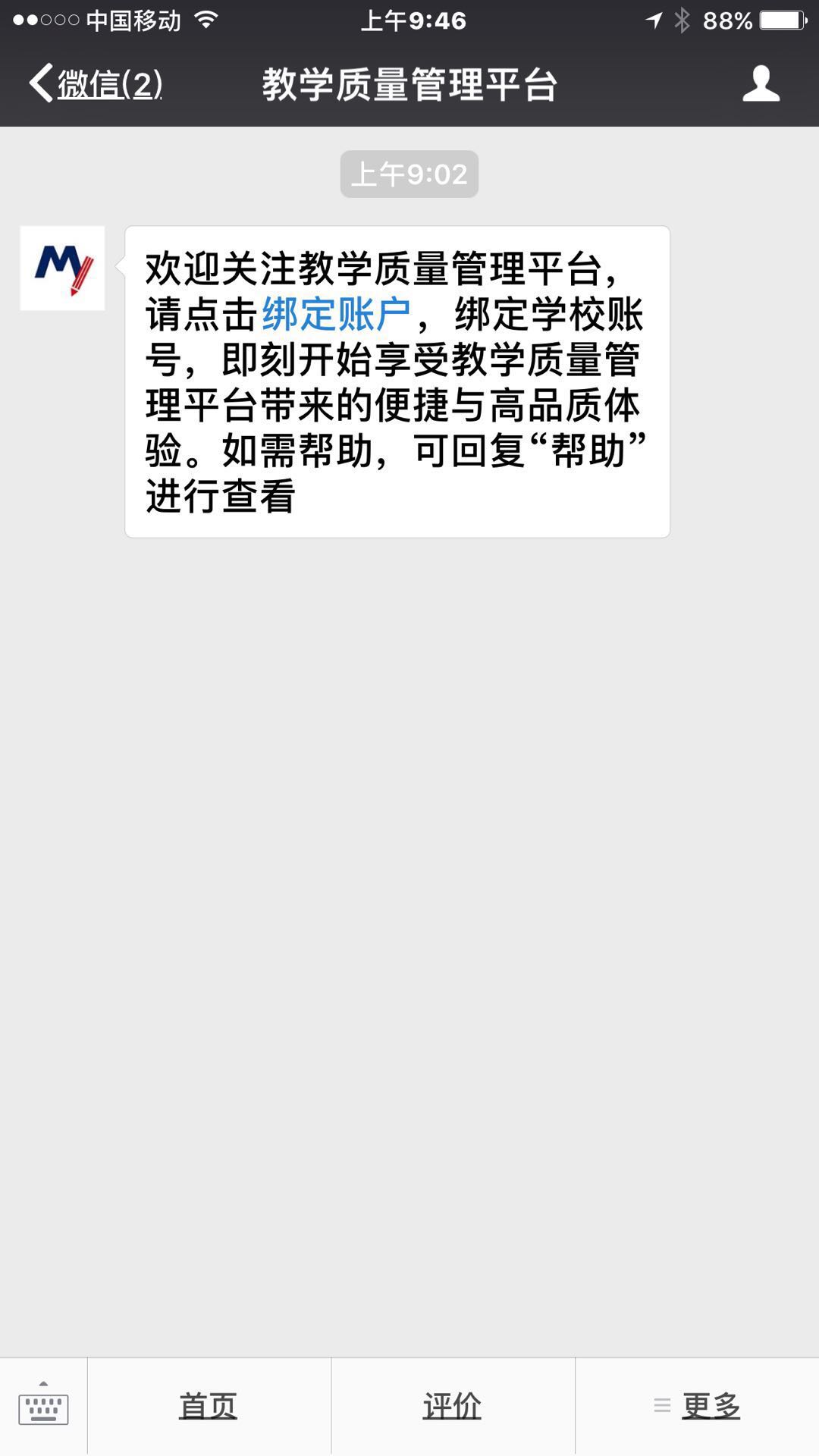Open the 首页 menu
Image resolution: width=819 pixels, height=1456 pixels.
tap(209, 1406)
